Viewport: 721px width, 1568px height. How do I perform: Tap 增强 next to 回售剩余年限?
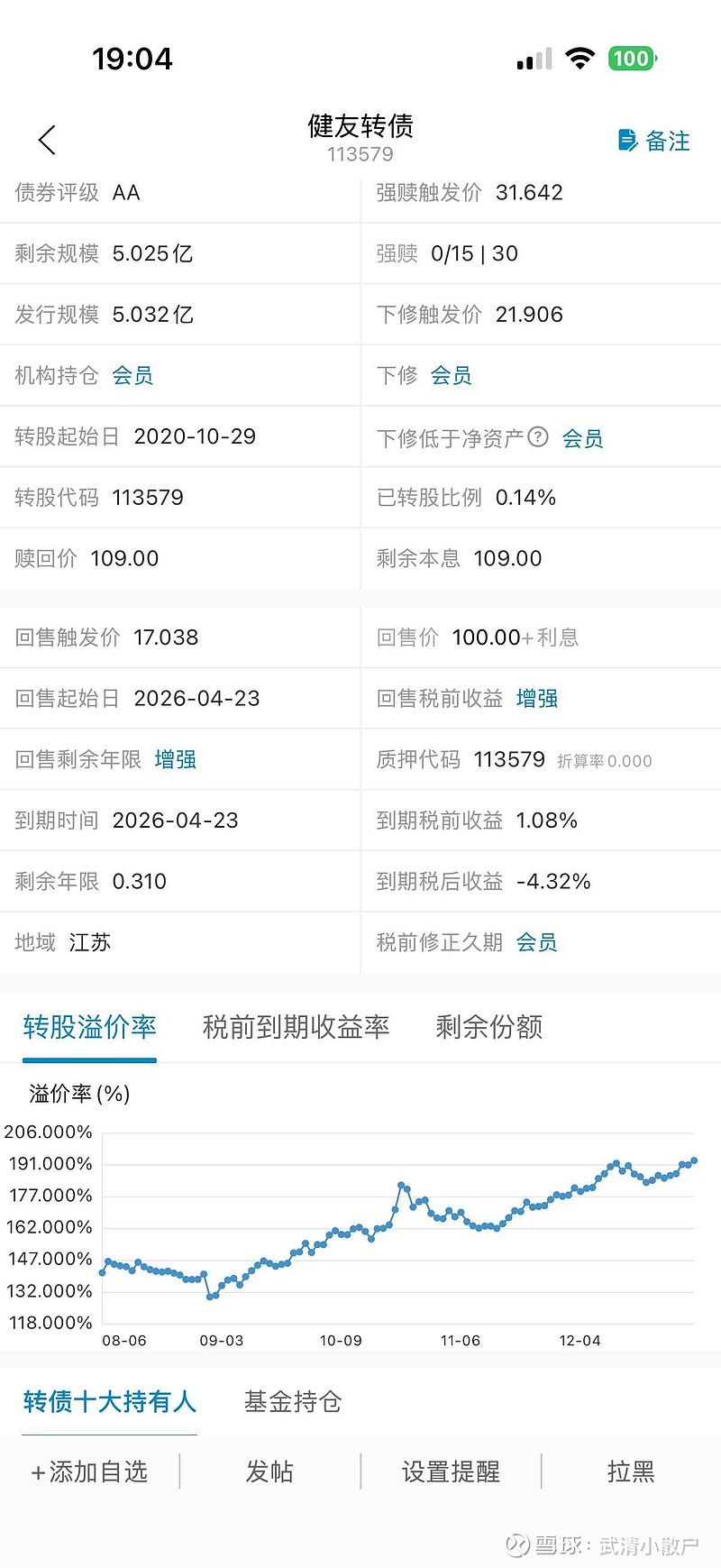[x=174, y=759]
